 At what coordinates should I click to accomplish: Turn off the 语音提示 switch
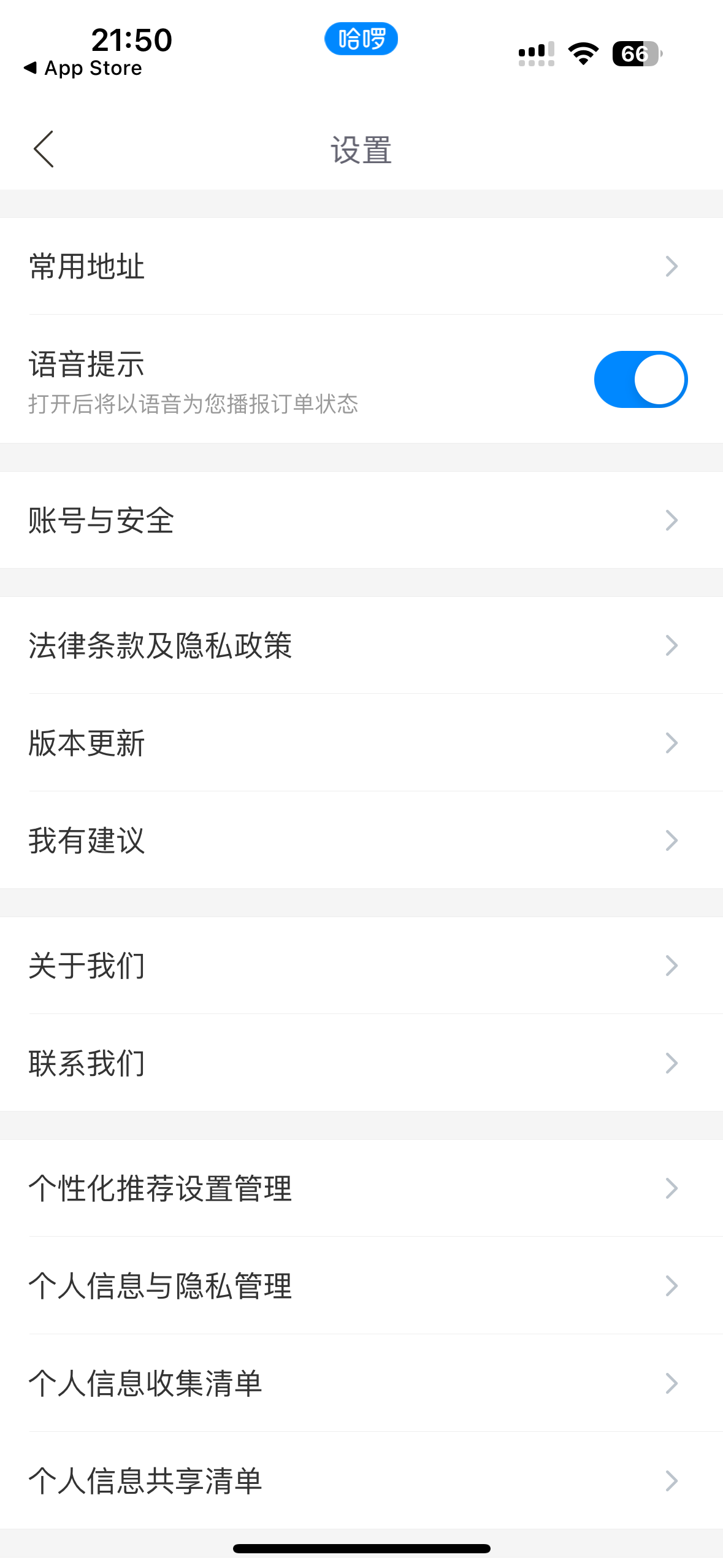(640, 379)
